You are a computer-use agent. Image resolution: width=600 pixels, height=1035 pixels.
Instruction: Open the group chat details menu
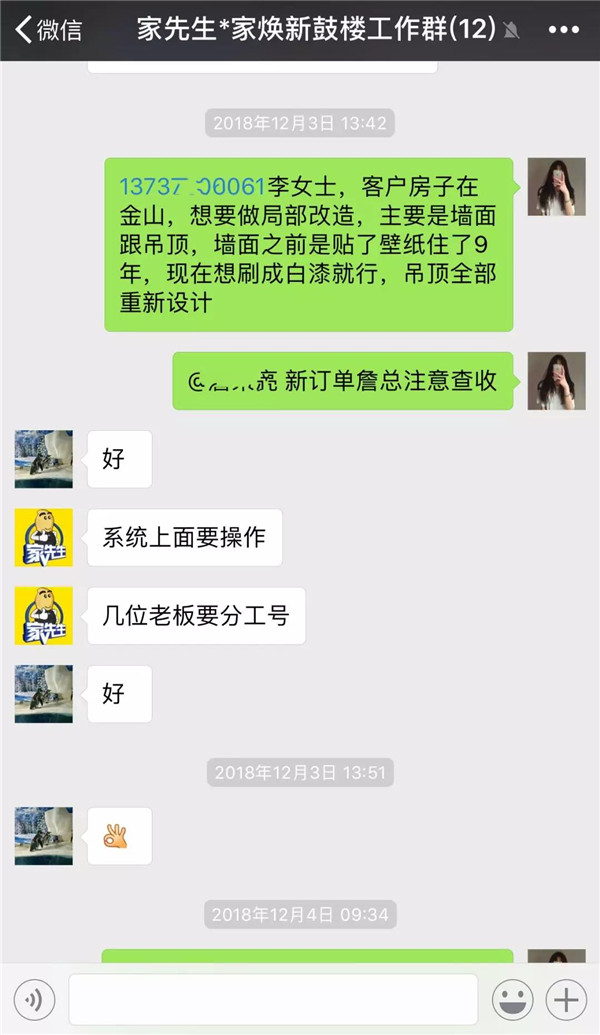563,30
